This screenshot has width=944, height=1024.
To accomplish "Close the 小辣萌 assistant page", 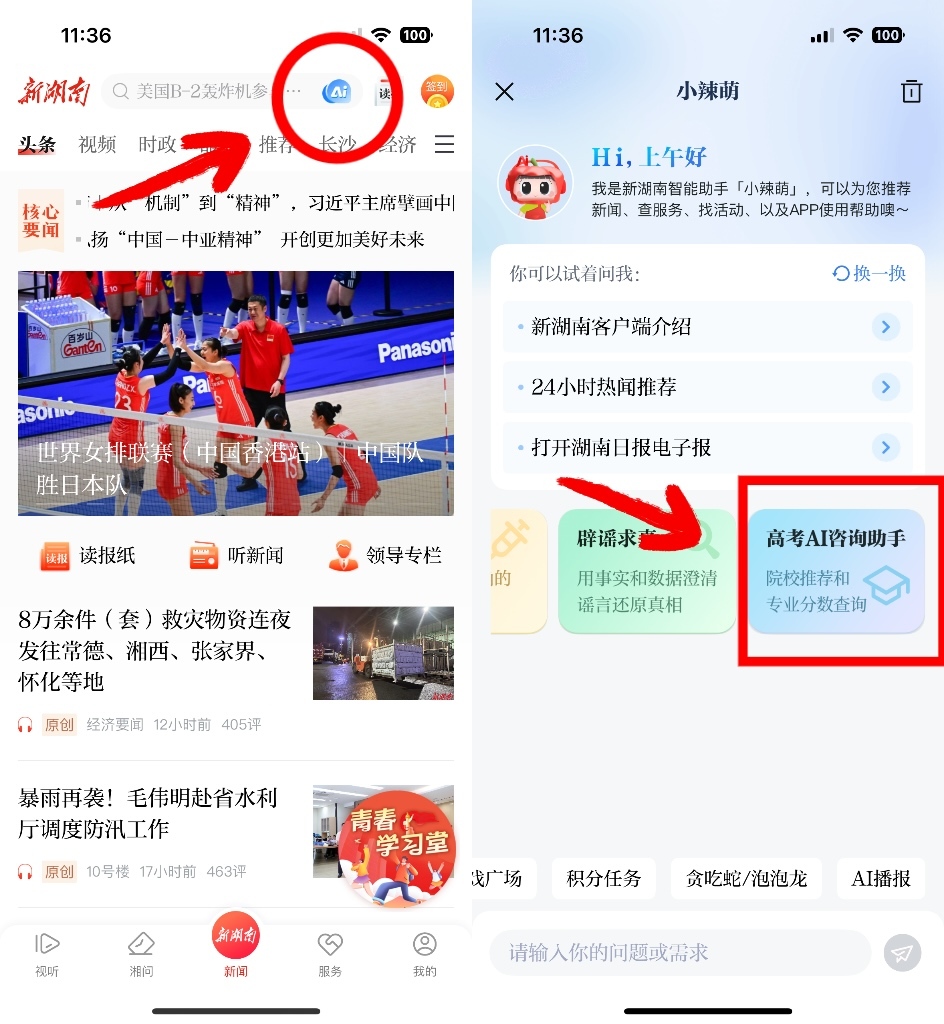I will pos(505,92).
